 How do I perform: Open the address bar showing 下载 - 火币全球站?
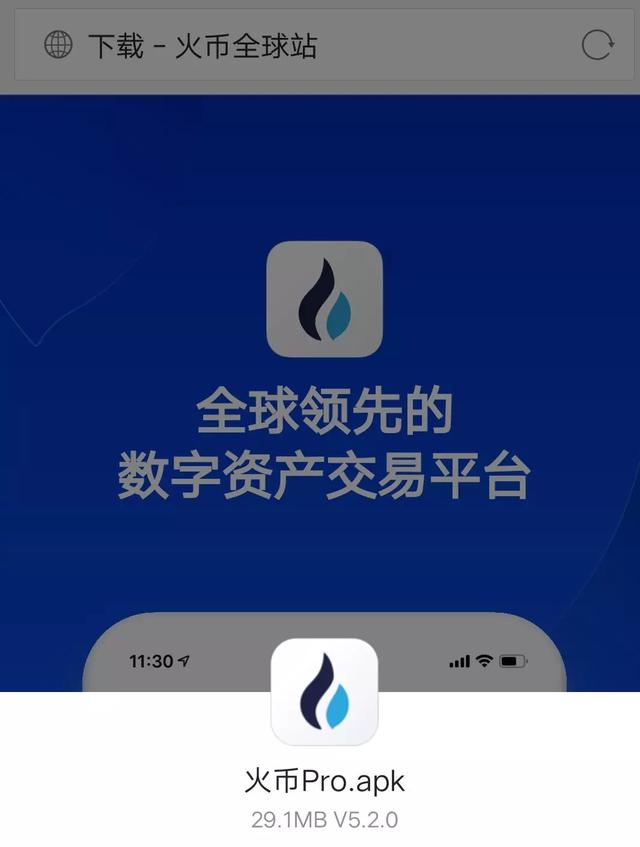coord(300,46)
